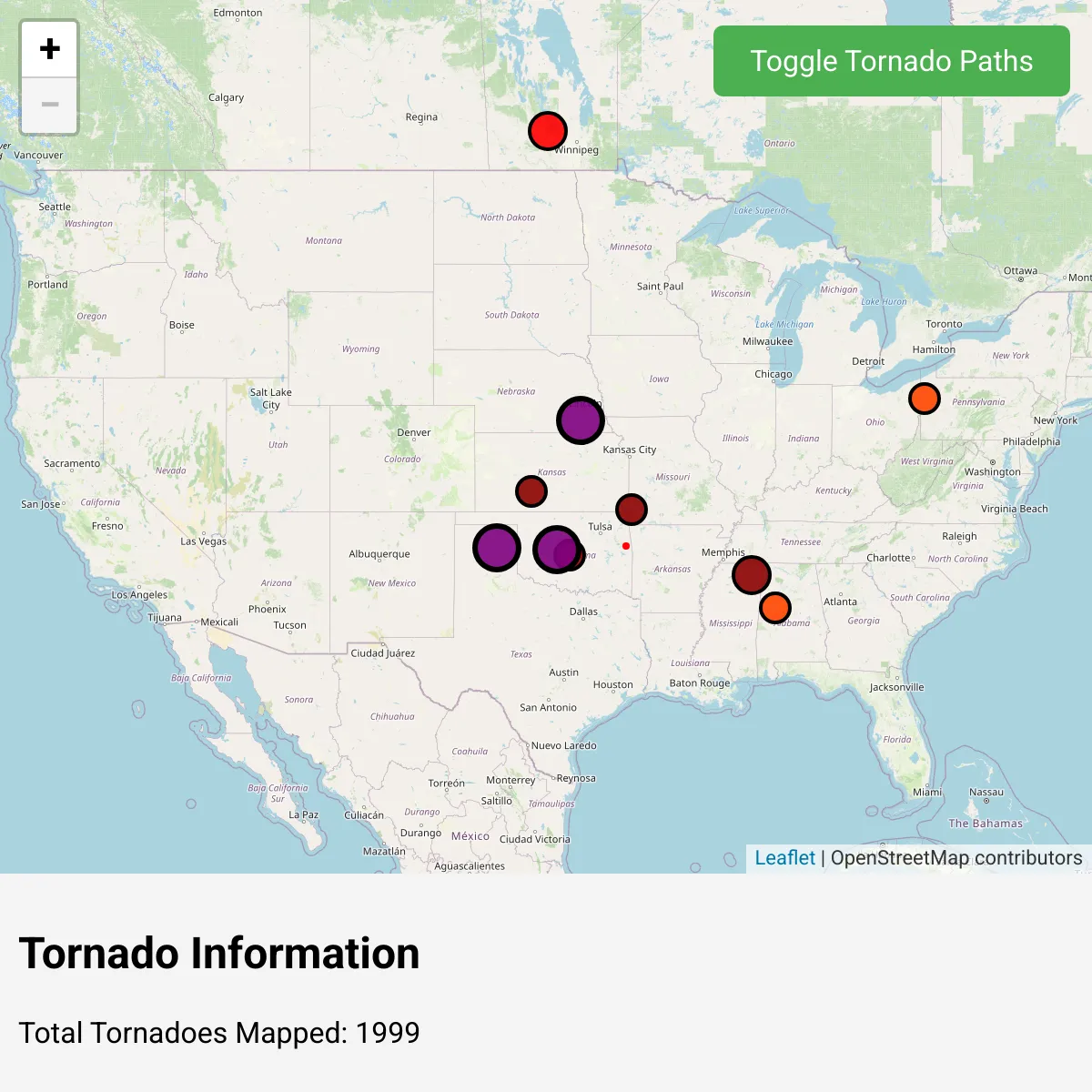Open the Leaflet attribution link

point(784,858)
